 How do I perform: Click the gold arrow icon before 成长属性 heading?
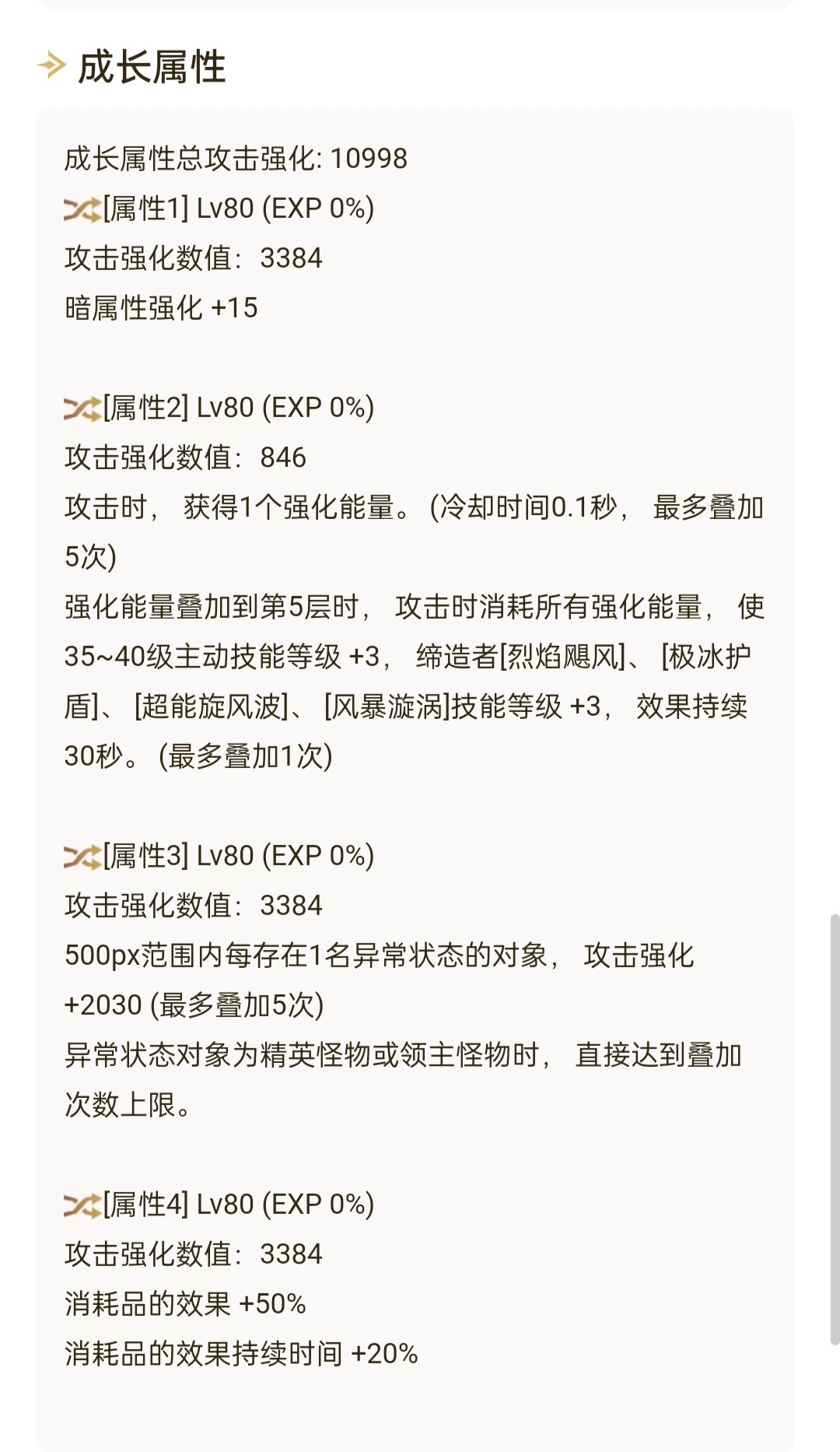tap(50, 67)
